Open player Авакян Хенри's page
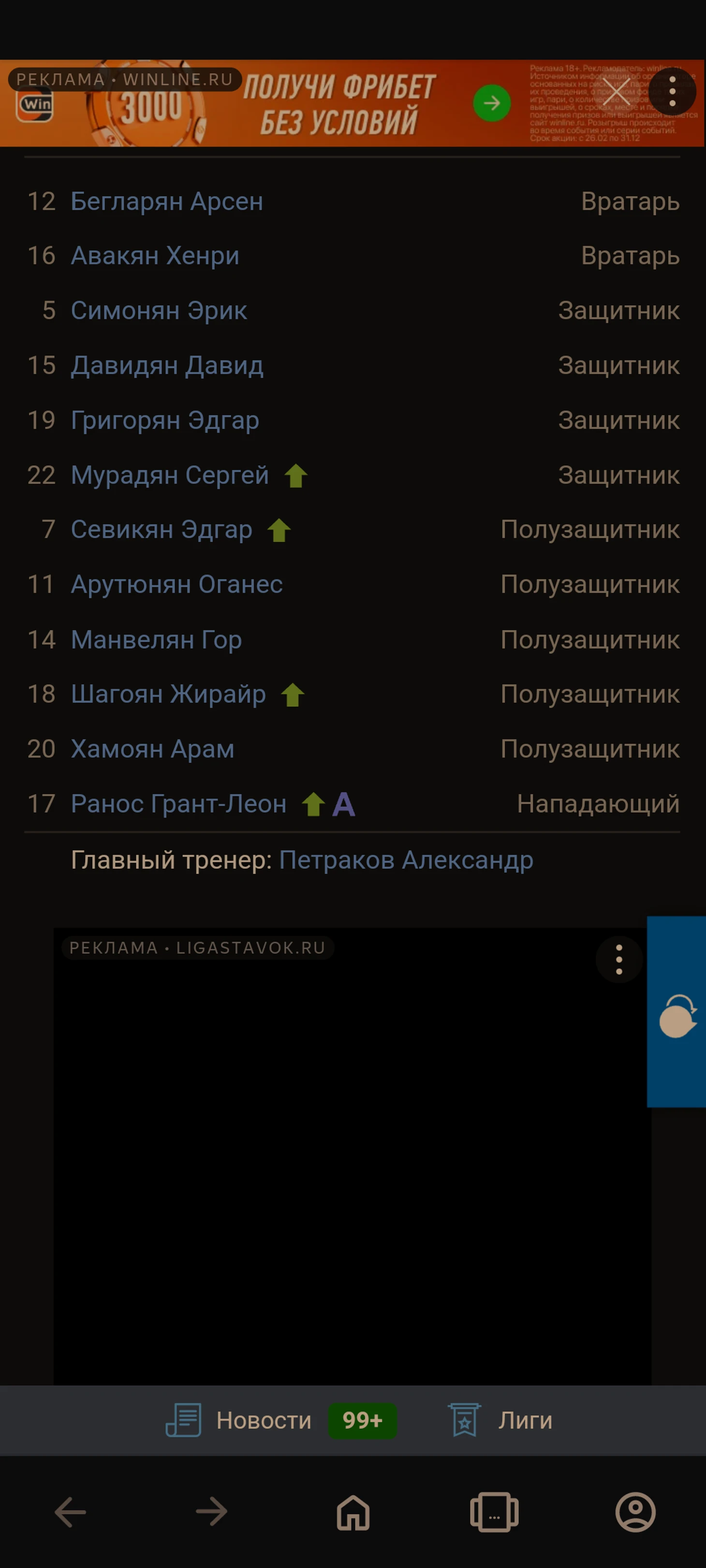706x1568 pixels. [x=155, y=256]
